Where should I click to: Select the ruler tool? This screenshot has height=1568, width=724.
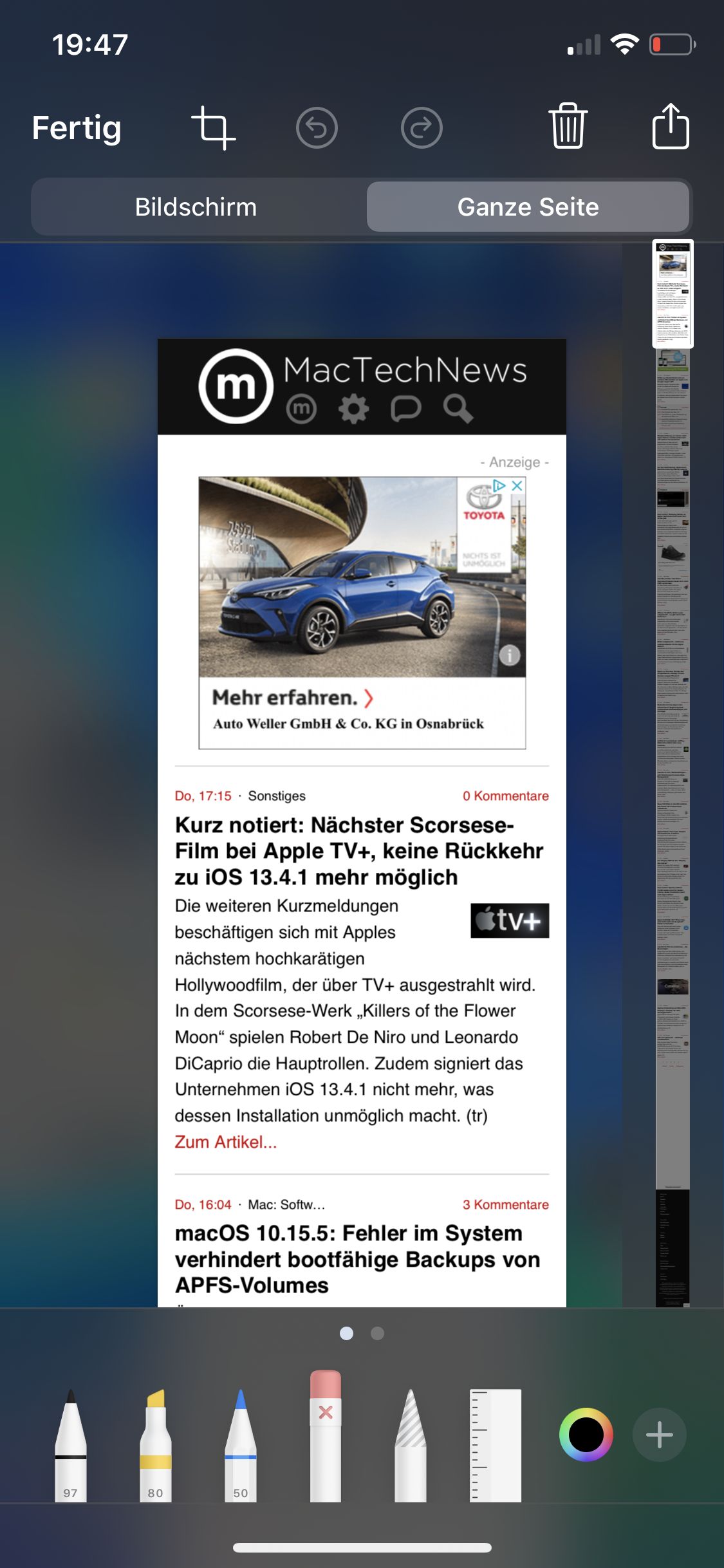coord(496,1445)
